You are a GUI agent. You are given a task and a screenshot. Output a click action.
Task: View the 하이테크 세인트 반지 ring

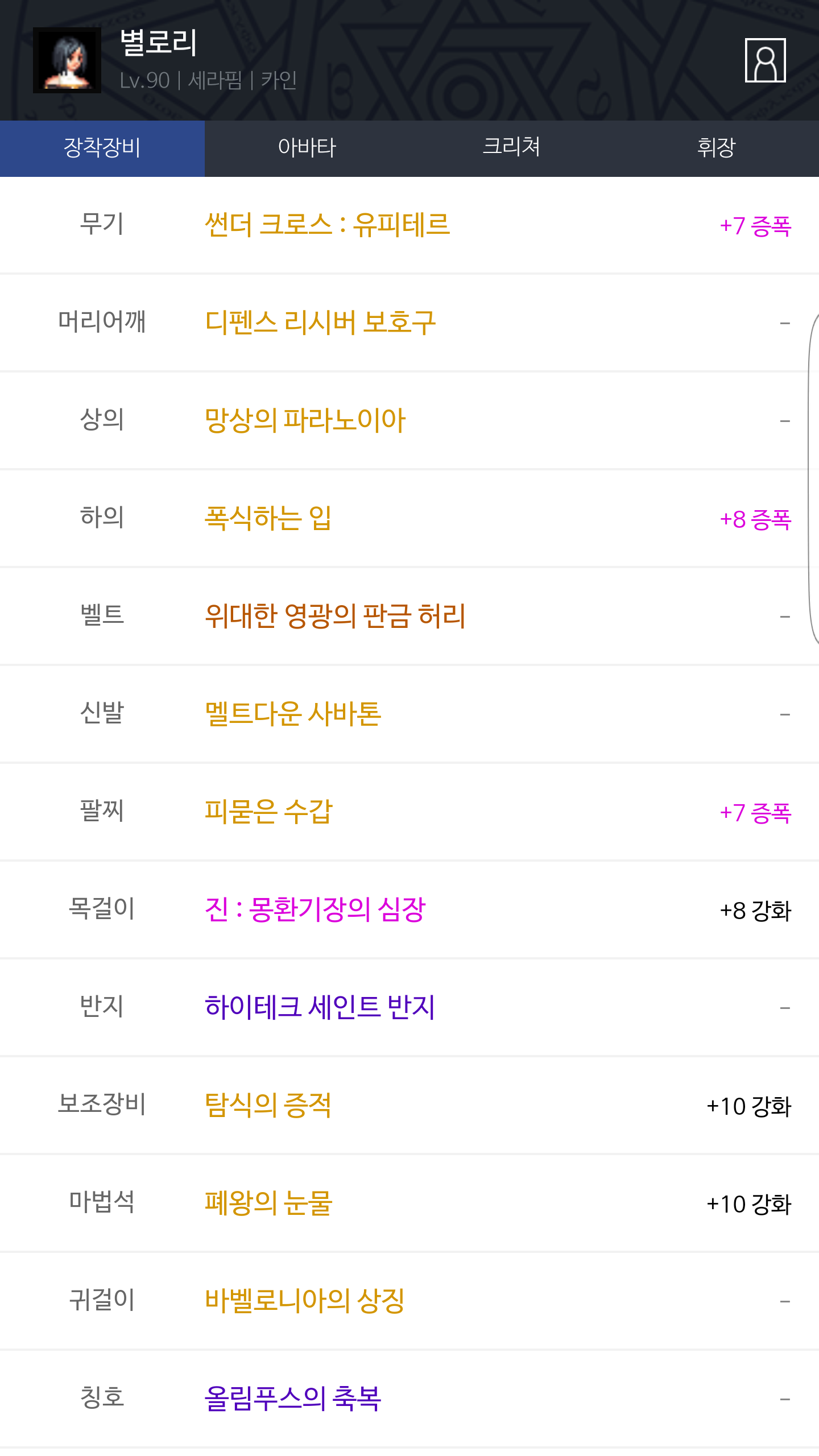pyautogui.click(x=409, y=1008)
